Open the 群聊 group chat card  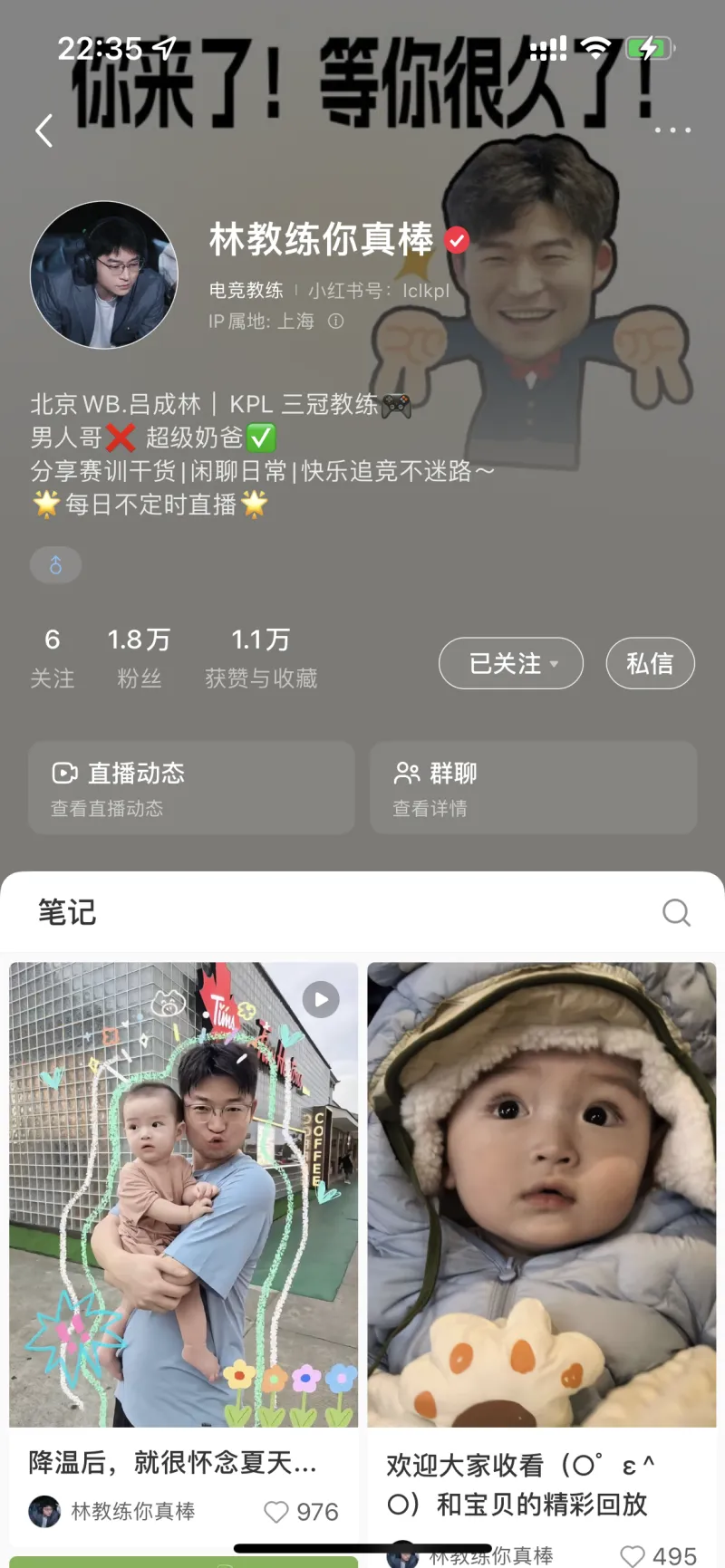[533, 787]
